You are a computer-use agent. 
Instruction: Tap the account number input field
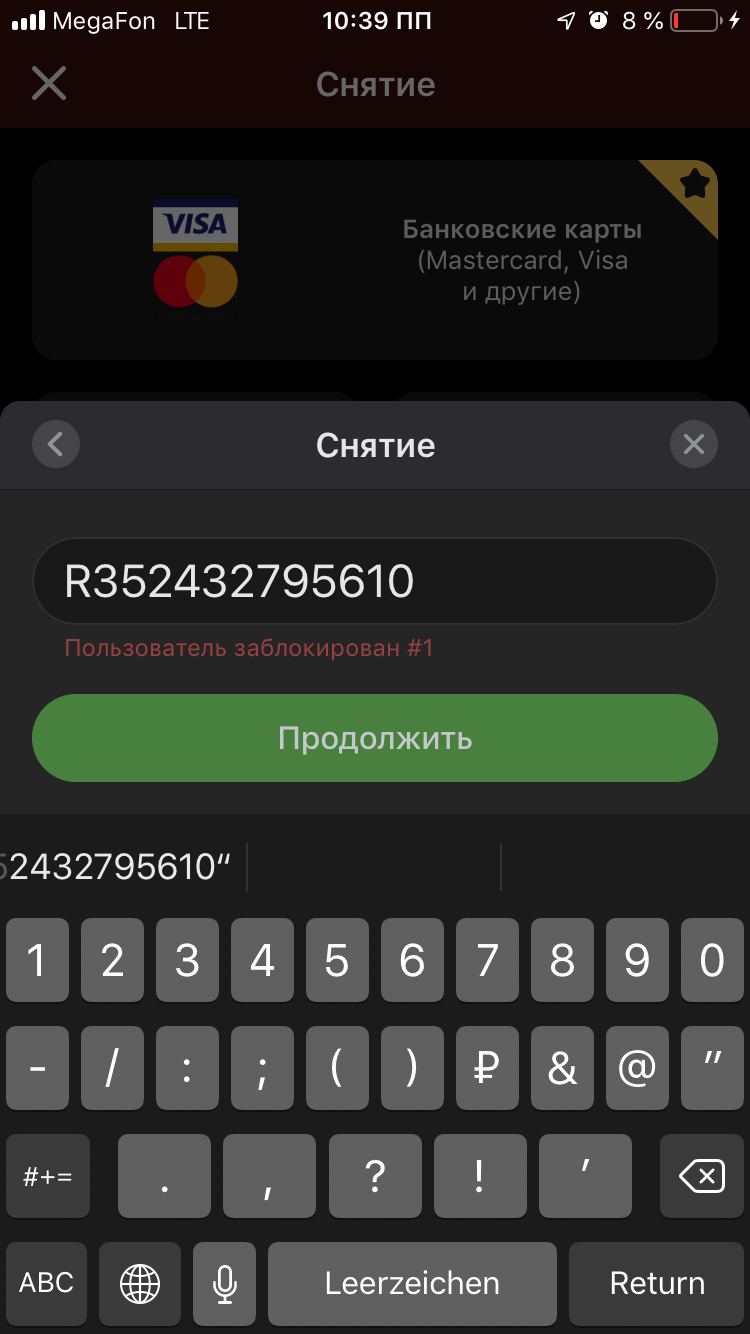point(375,581)
